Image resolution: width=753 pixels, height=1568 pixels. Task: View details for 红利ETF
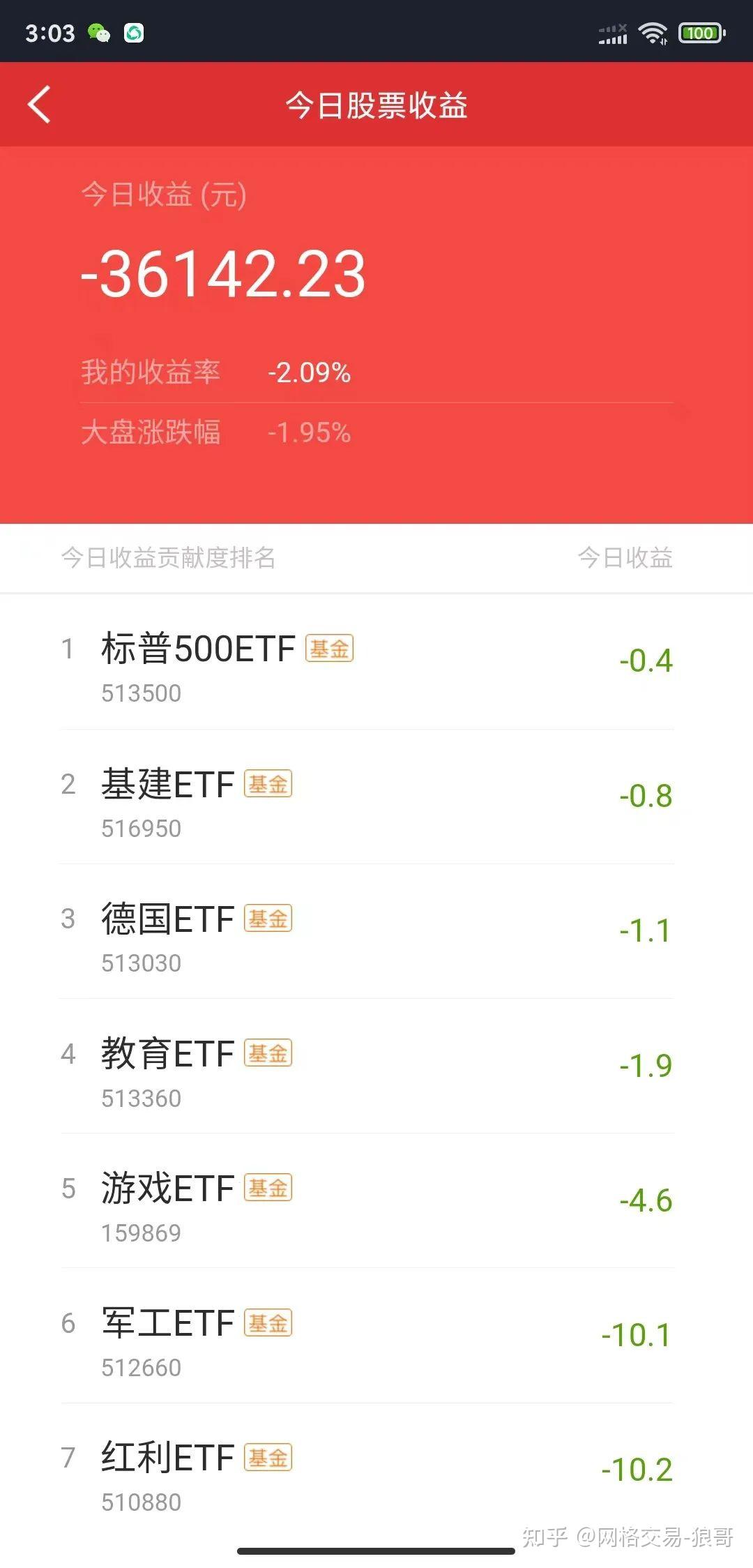click(x=376, y=1470)
